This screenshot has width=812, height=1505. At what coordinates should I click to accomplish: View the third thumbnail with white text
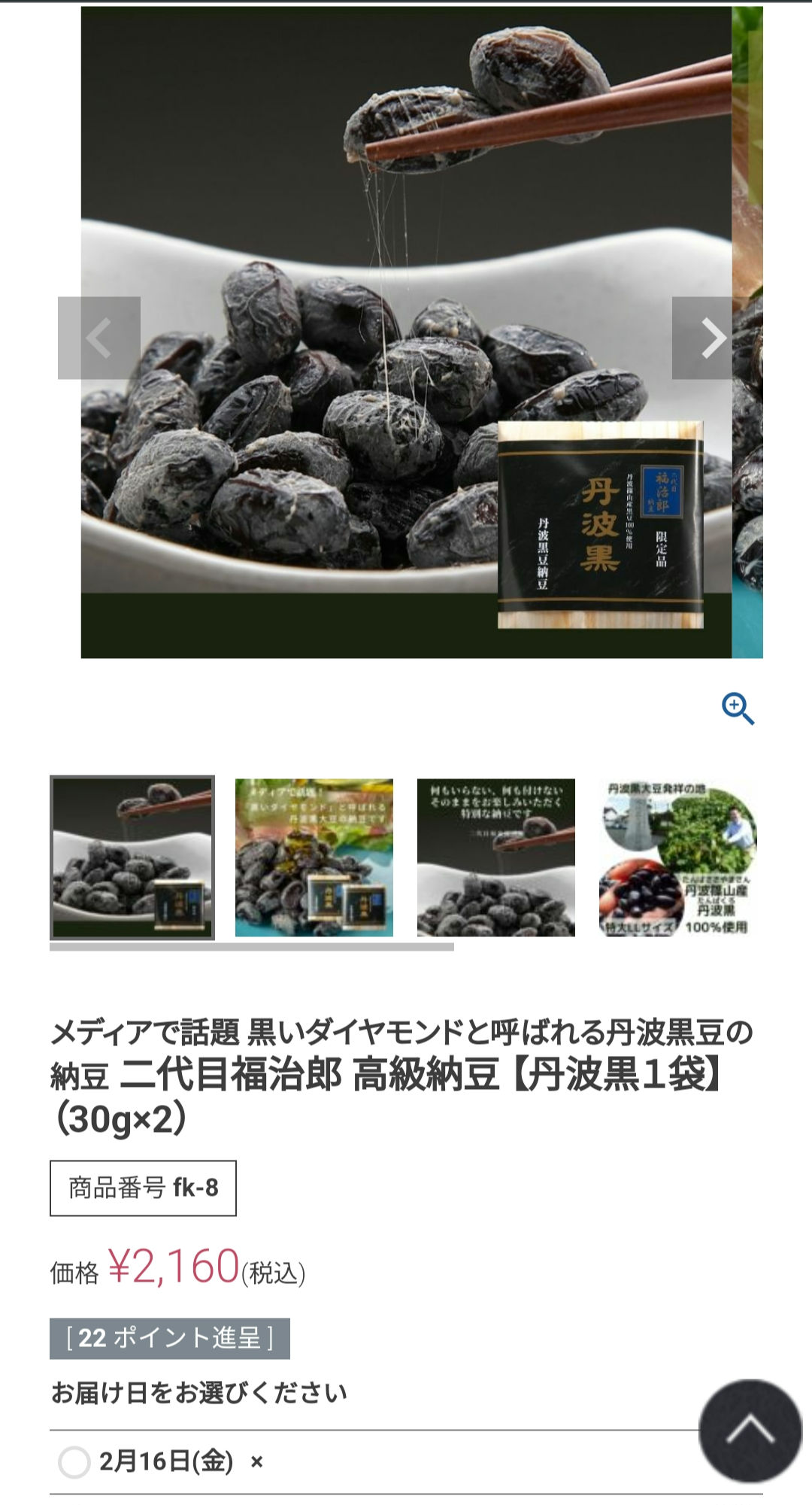[x=496, y=857]
